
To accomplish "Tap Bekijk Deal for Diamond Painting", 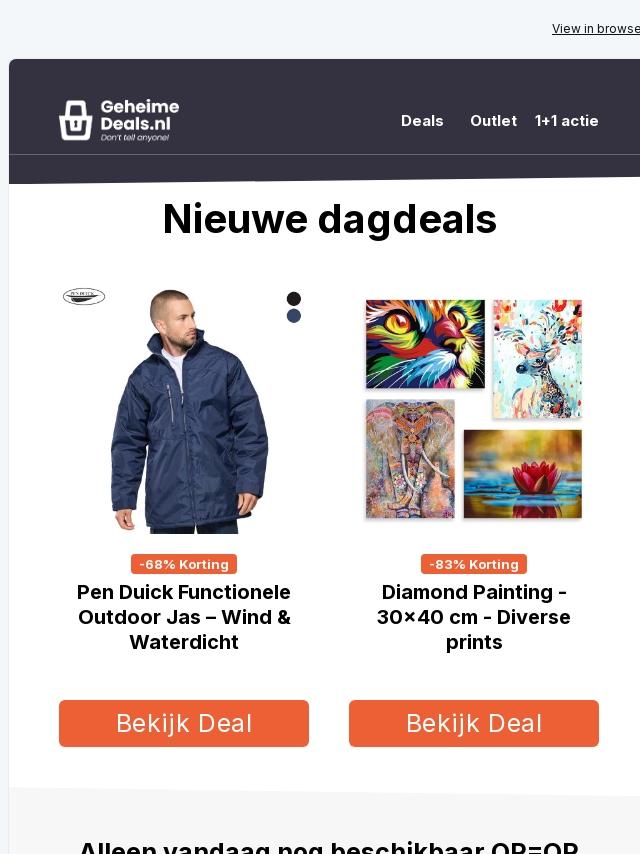I will (x=474, y=723).
